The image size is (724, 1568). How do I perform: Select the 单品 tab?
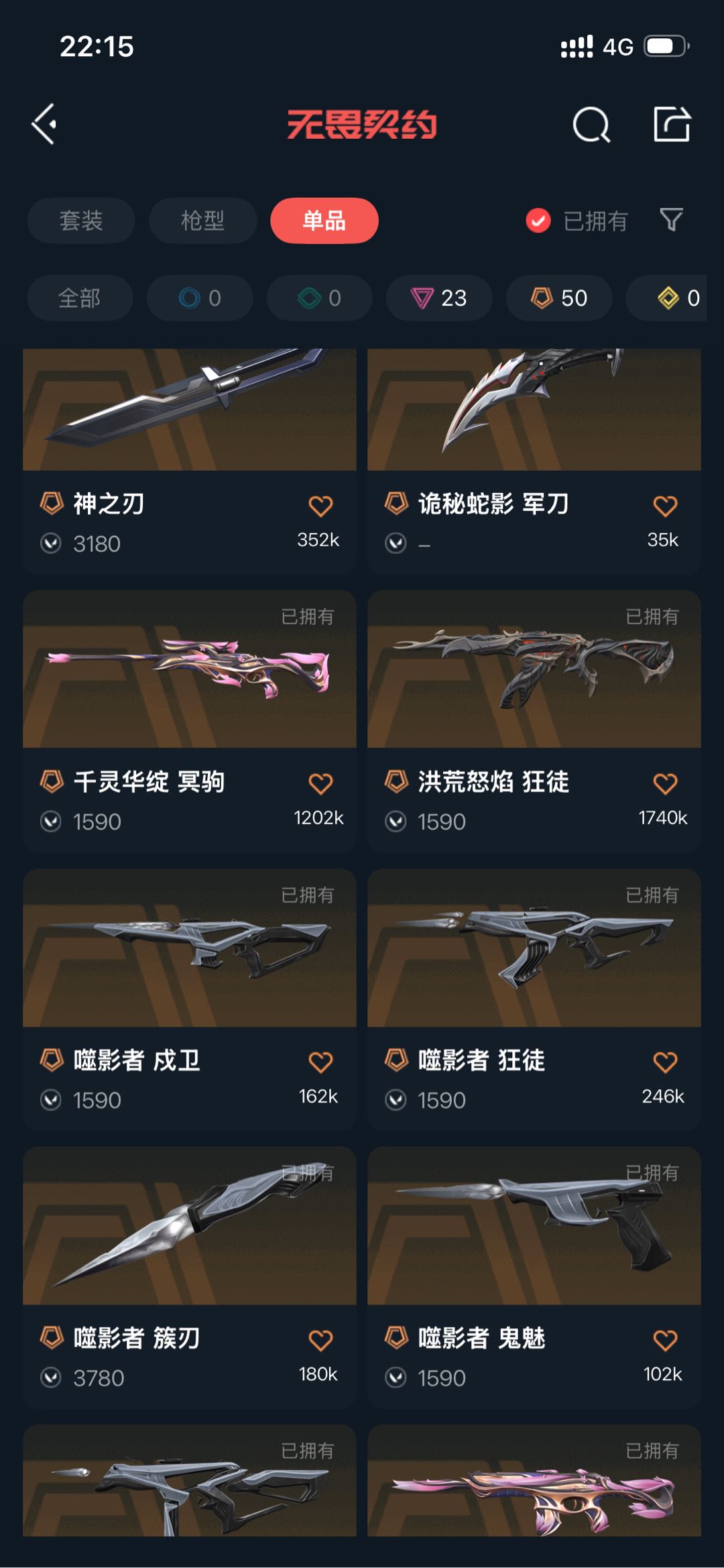[324, 221]
